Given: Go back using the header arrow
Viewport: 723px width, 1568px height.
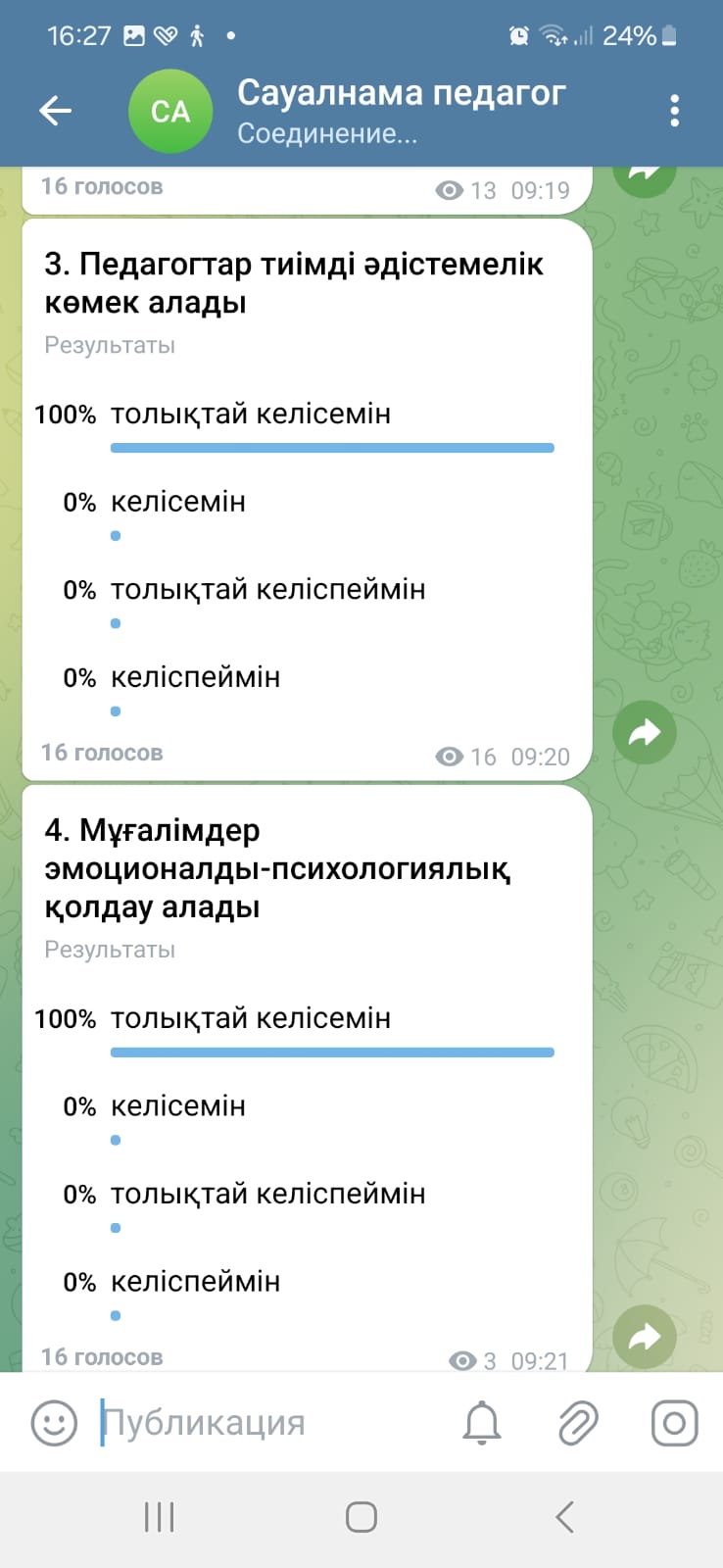Looking at the screenshot, I should [x=55, y=111].
